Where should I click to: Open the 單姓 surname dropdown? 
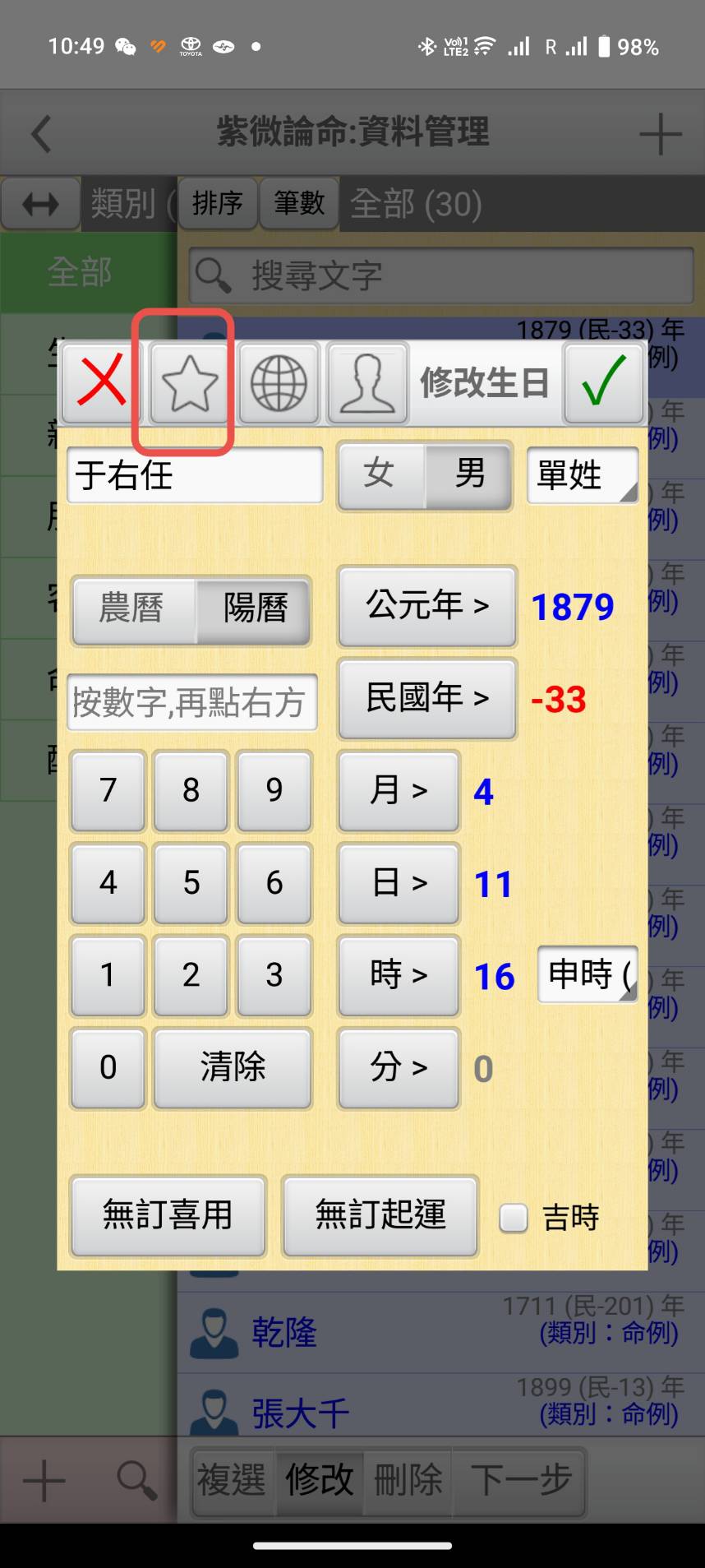[583, 474]
